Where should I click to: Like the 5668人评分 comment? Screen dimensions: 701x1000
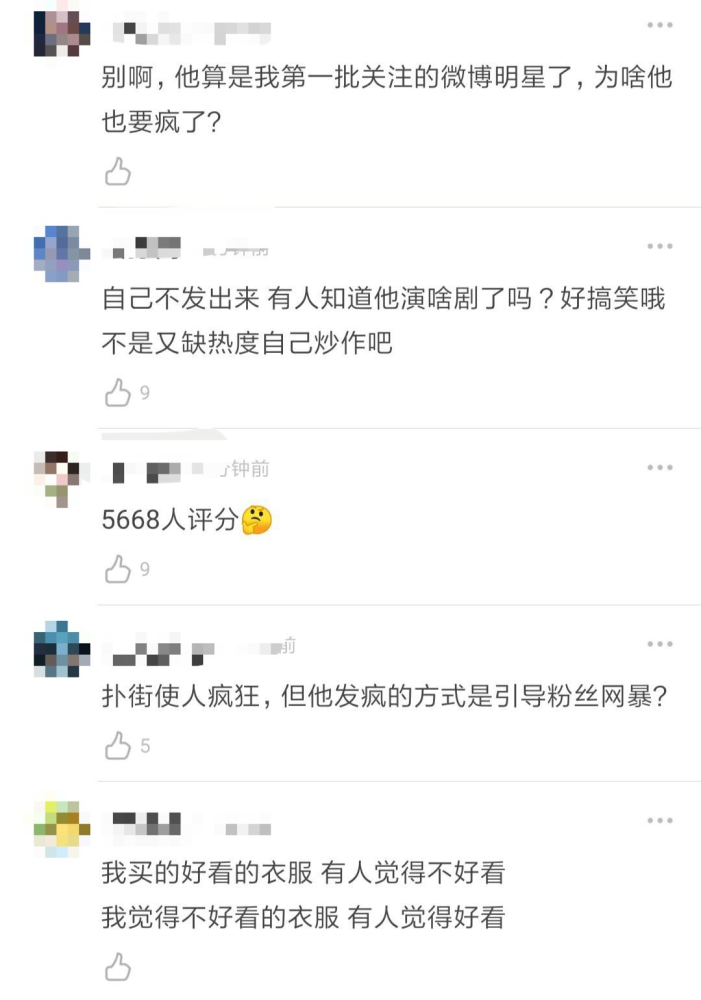(118, 569)
